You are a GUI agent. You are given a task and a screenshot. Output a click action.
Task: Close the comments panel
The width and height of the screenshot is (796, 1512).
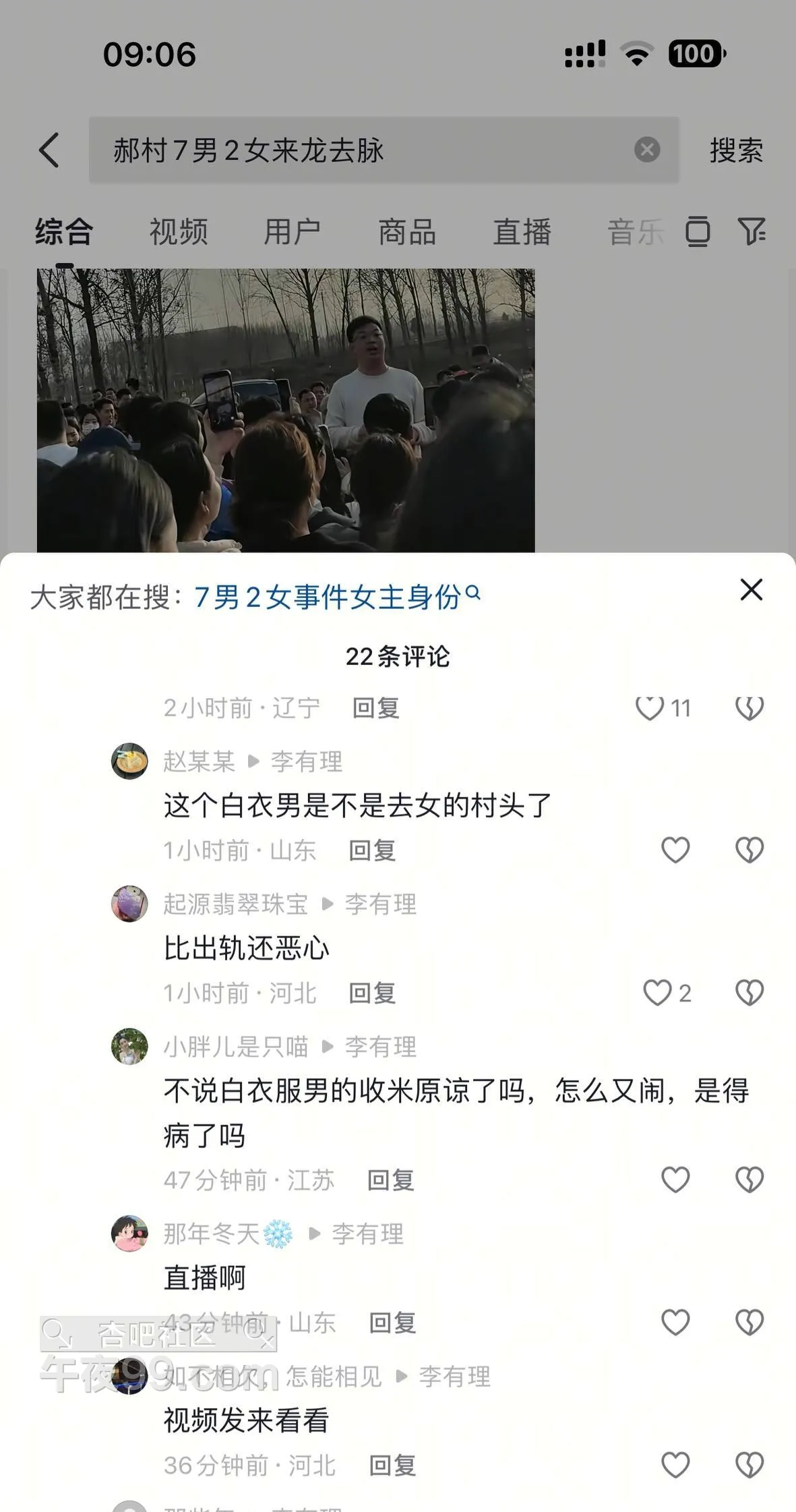[x=751, y=589]
